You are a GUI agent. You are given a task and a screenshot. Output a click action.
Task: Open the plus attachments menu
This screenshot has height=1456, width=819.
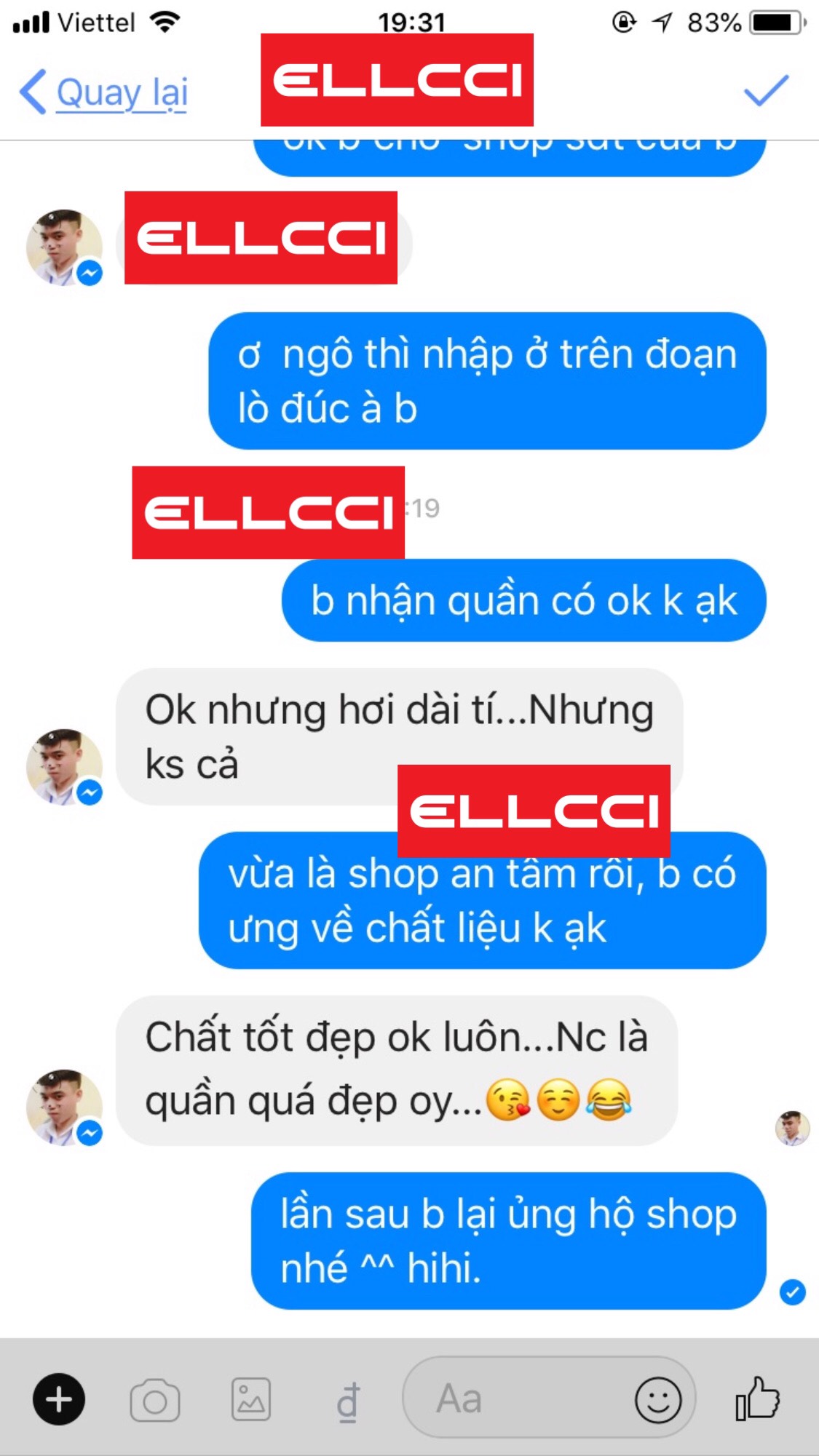(x=59, y=1399)
